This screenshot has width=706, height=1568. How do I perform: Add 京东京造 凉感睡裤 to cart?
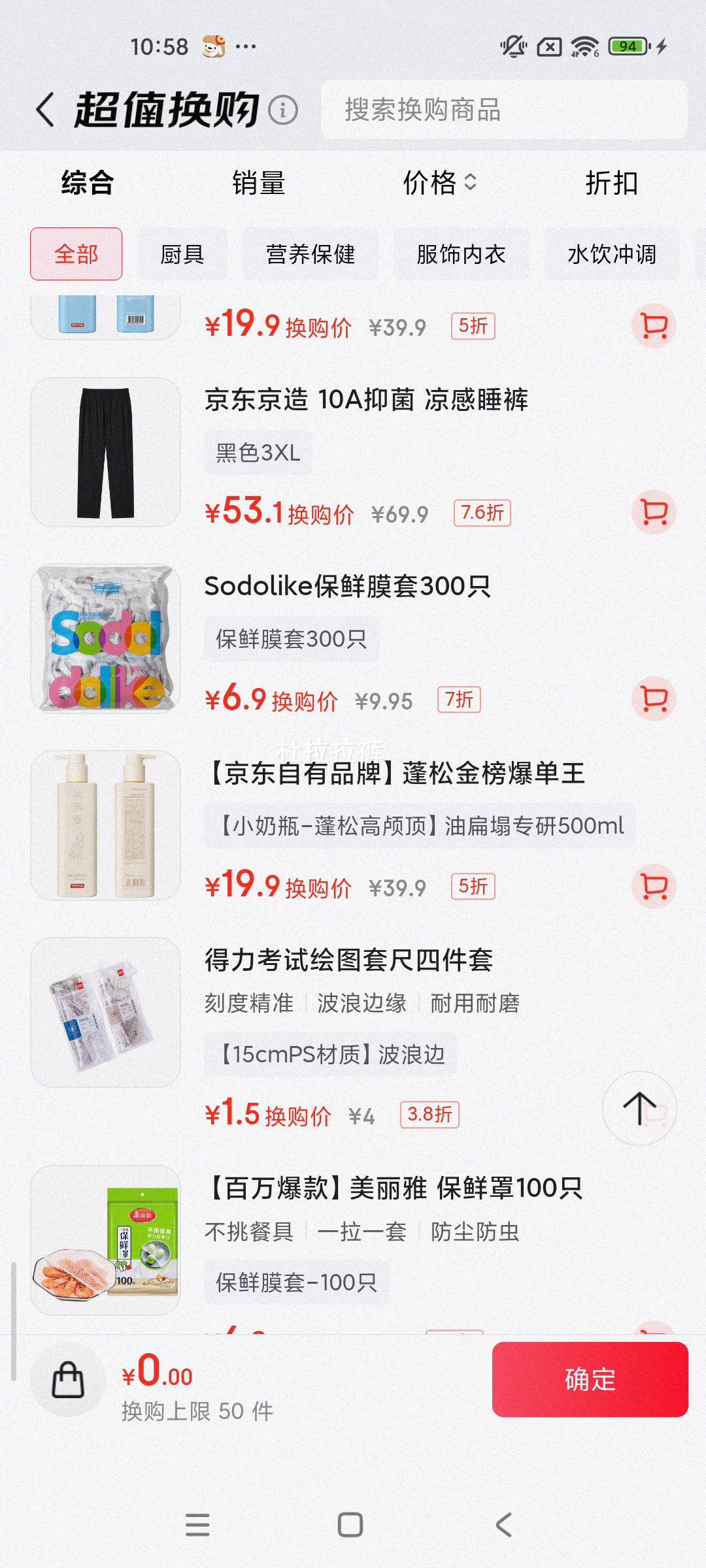[654, 514]
